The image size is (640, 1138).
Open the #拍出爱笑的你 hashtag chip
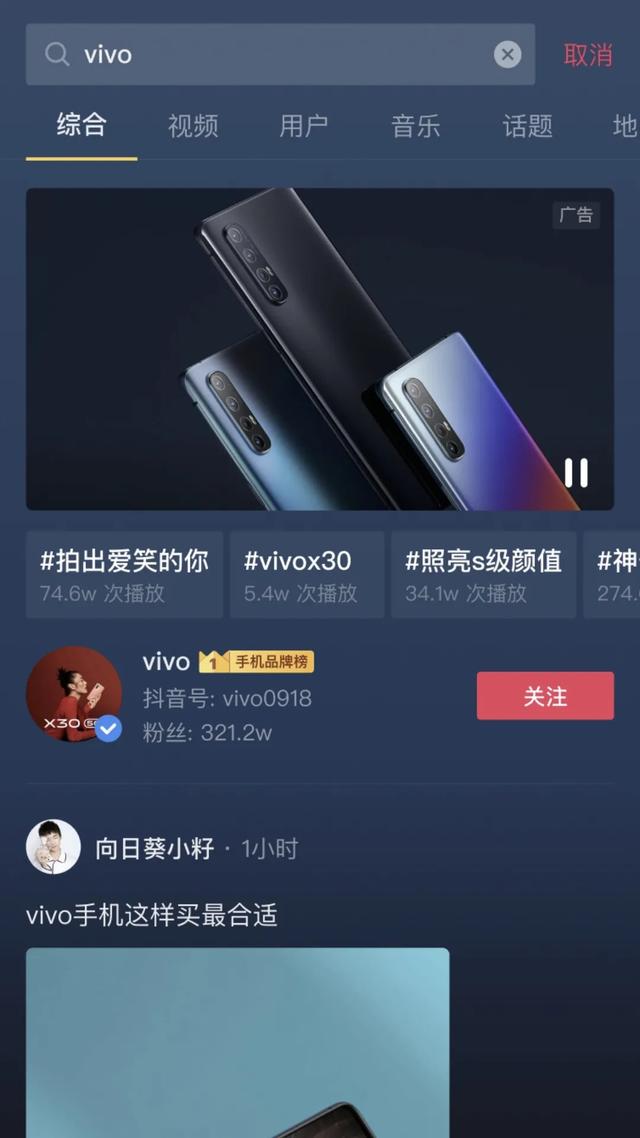(x=124, y=575)
